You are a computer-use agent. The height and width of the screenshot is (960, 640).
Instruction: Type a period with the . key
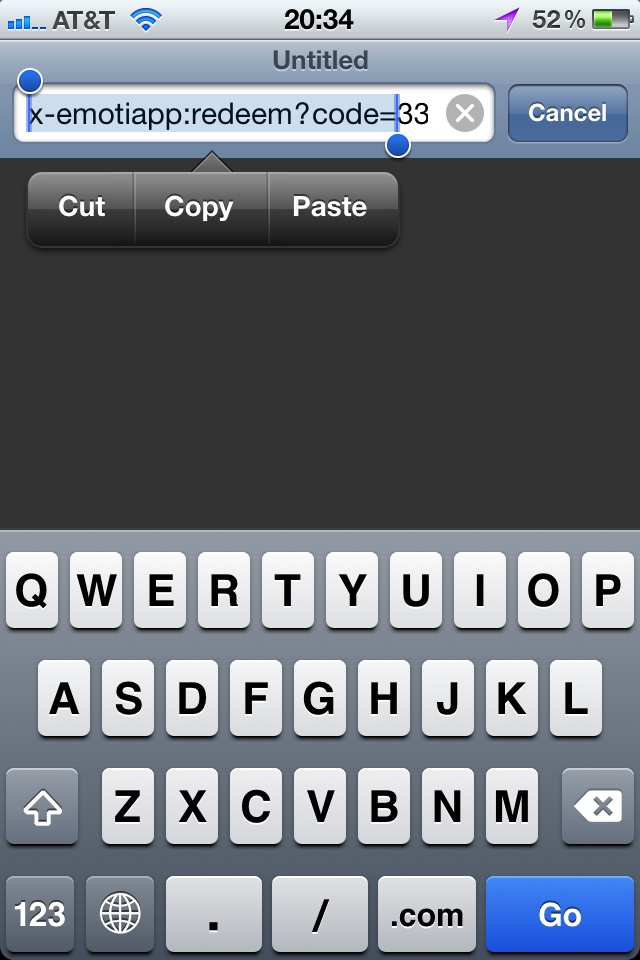213,915
